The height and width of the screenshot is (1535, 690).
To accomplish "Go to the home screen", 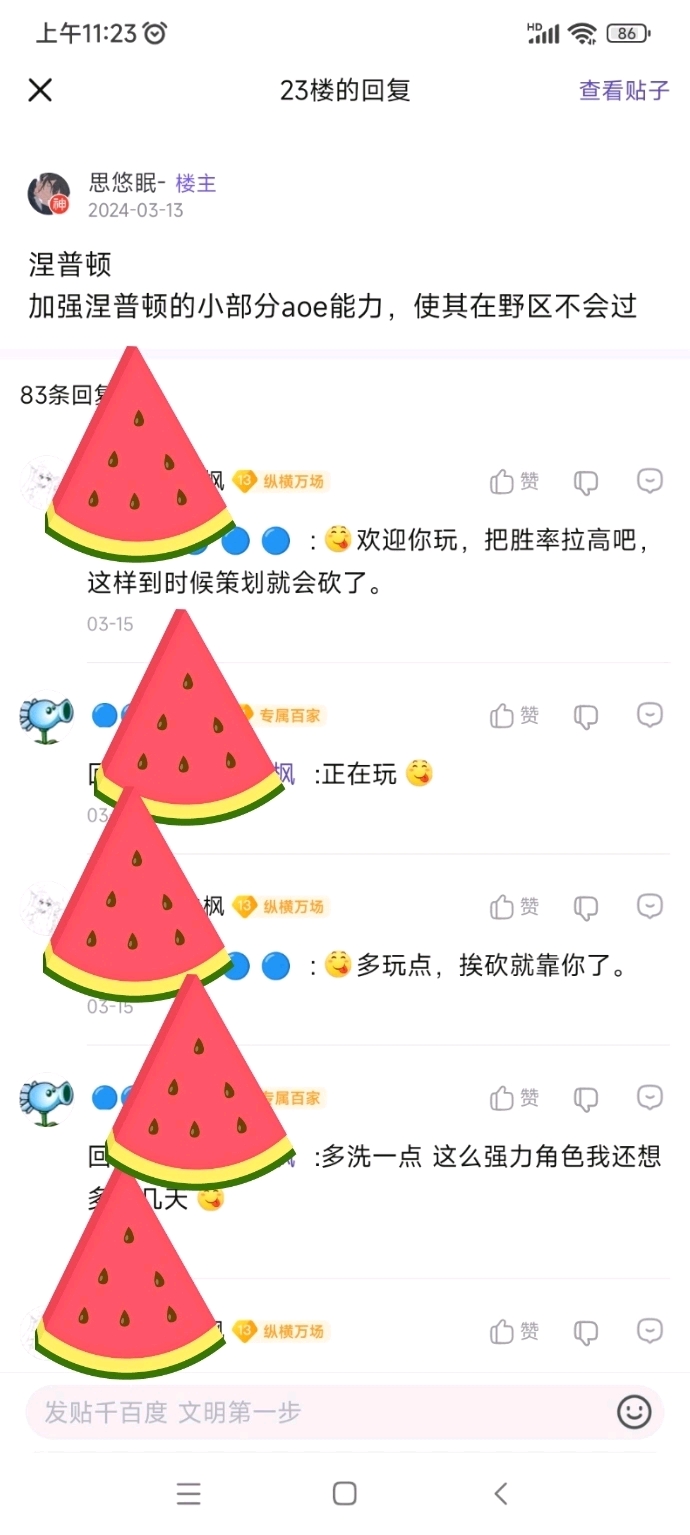I will [x=345, y=1494].
